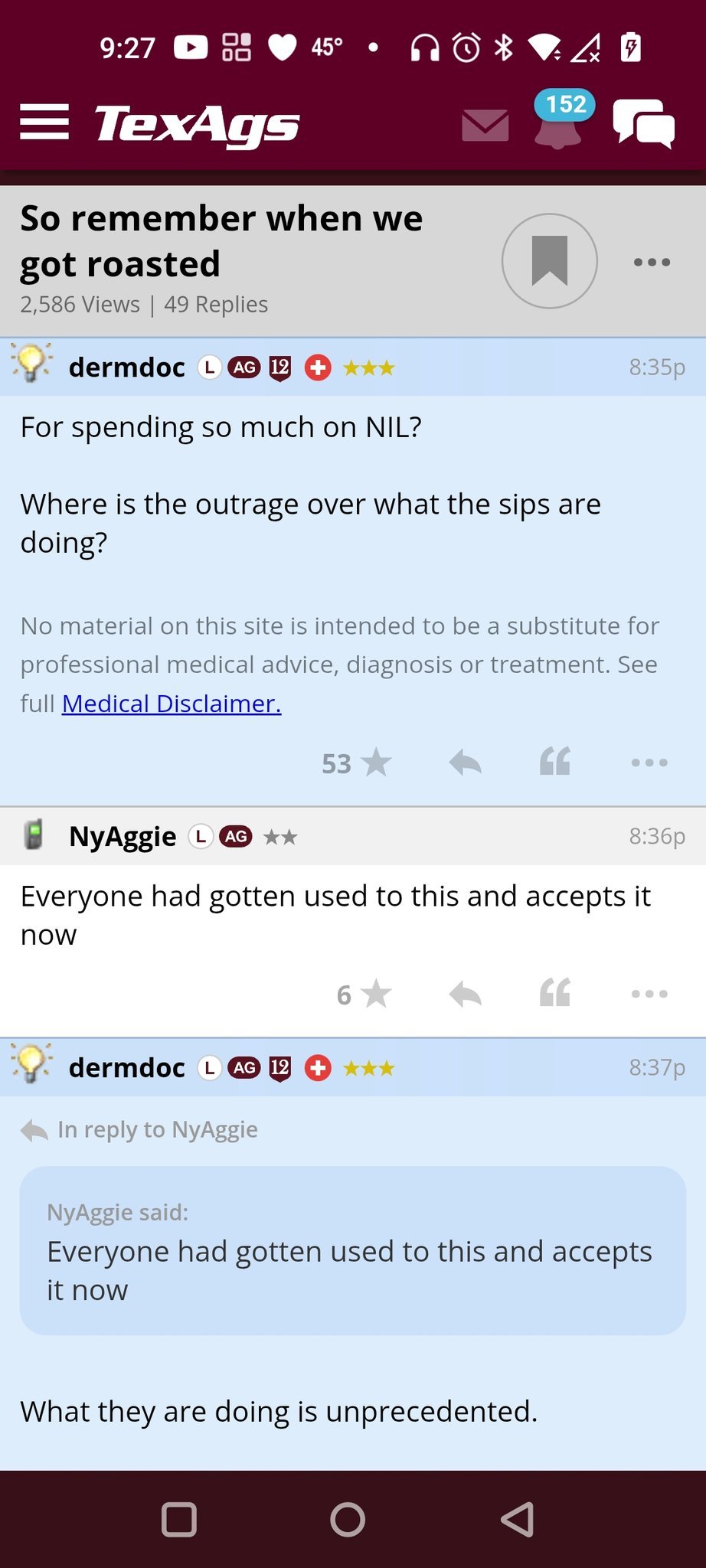Reply to NyAggie's 8:36p post
The width and height of the screenshot is (706, 1568).
[465, 994]
